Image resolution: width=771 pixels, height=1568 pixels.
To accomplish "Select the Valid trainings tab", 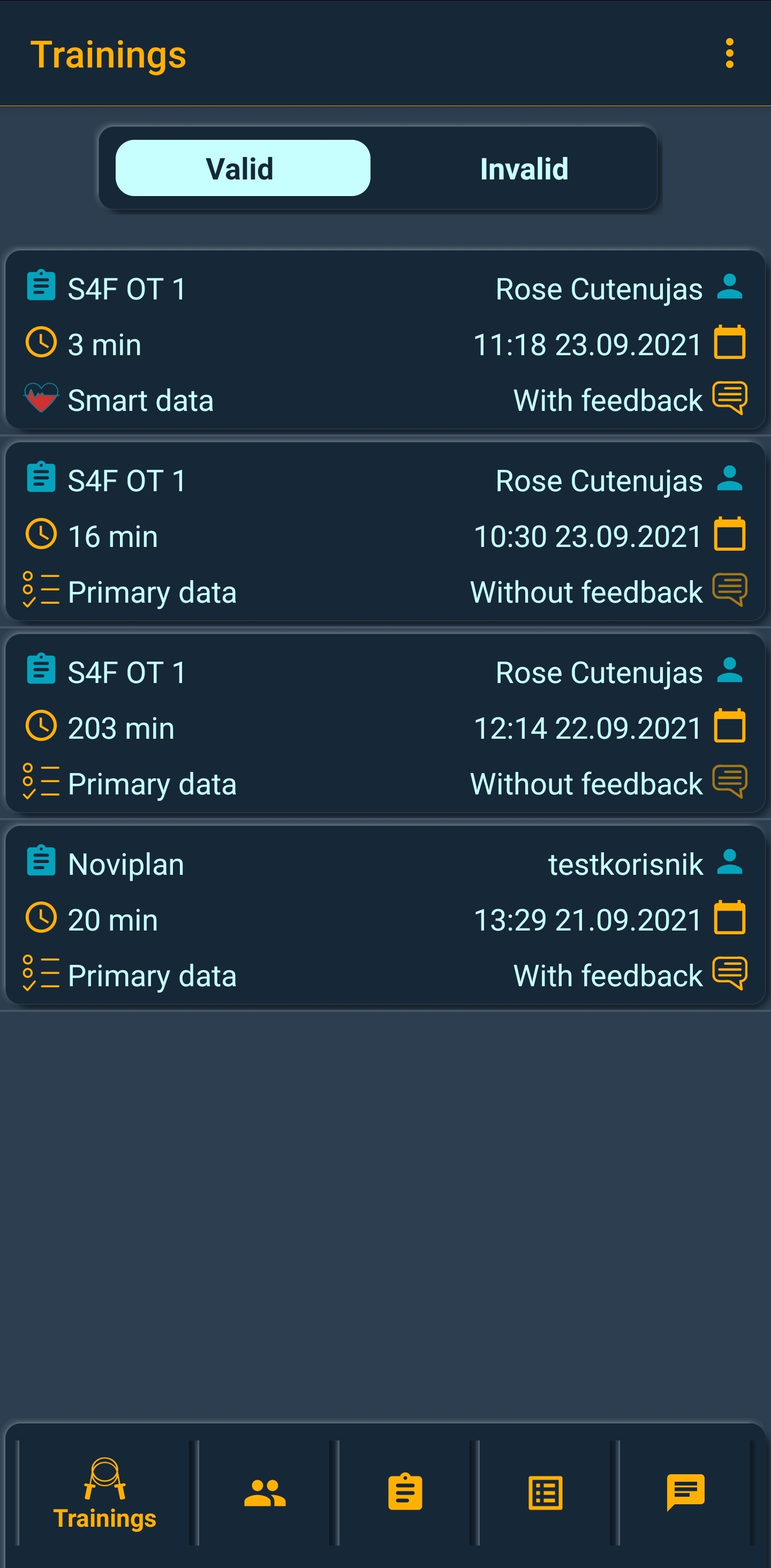I will pos(242,169).
